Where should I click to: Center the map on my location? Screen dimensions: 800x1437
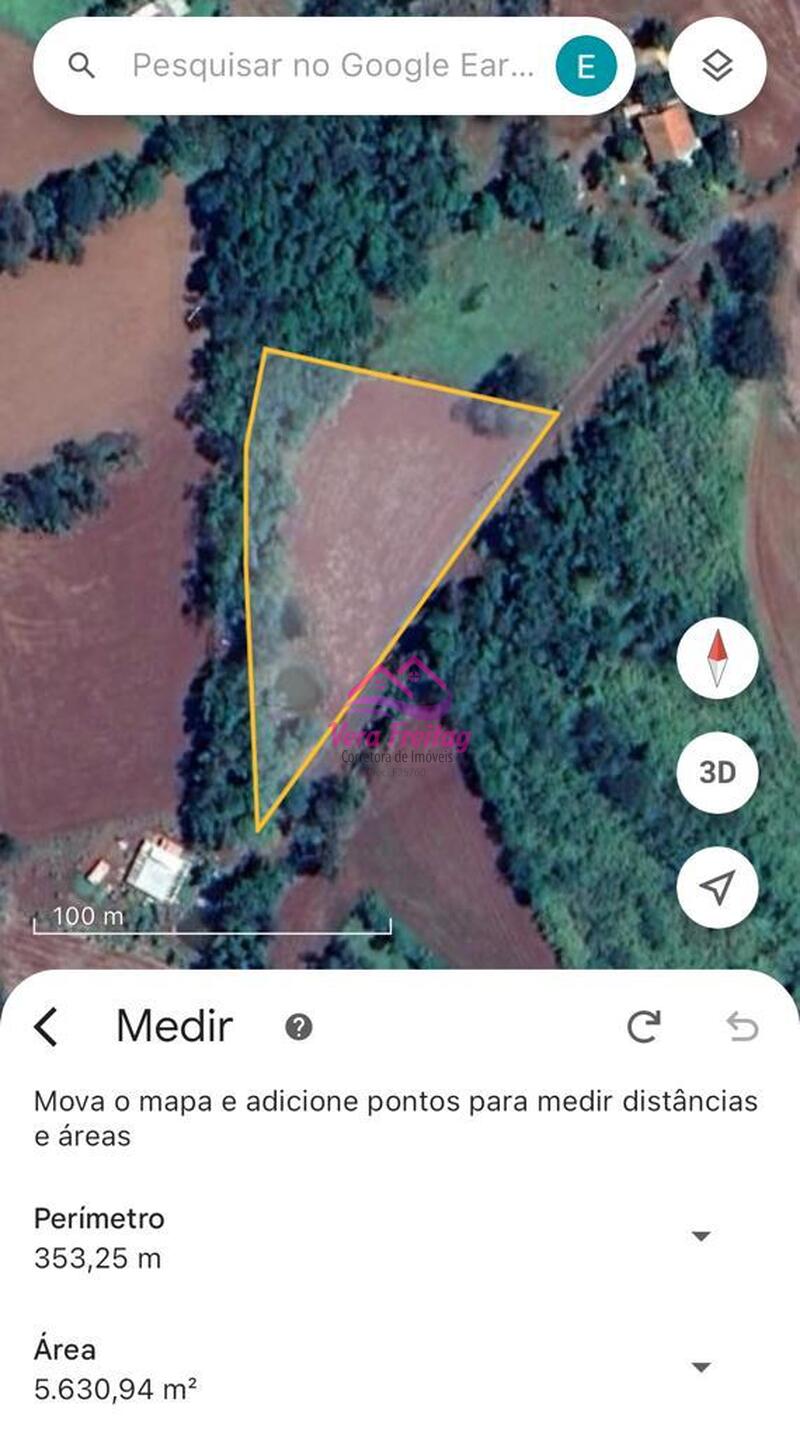click(717, 886)
